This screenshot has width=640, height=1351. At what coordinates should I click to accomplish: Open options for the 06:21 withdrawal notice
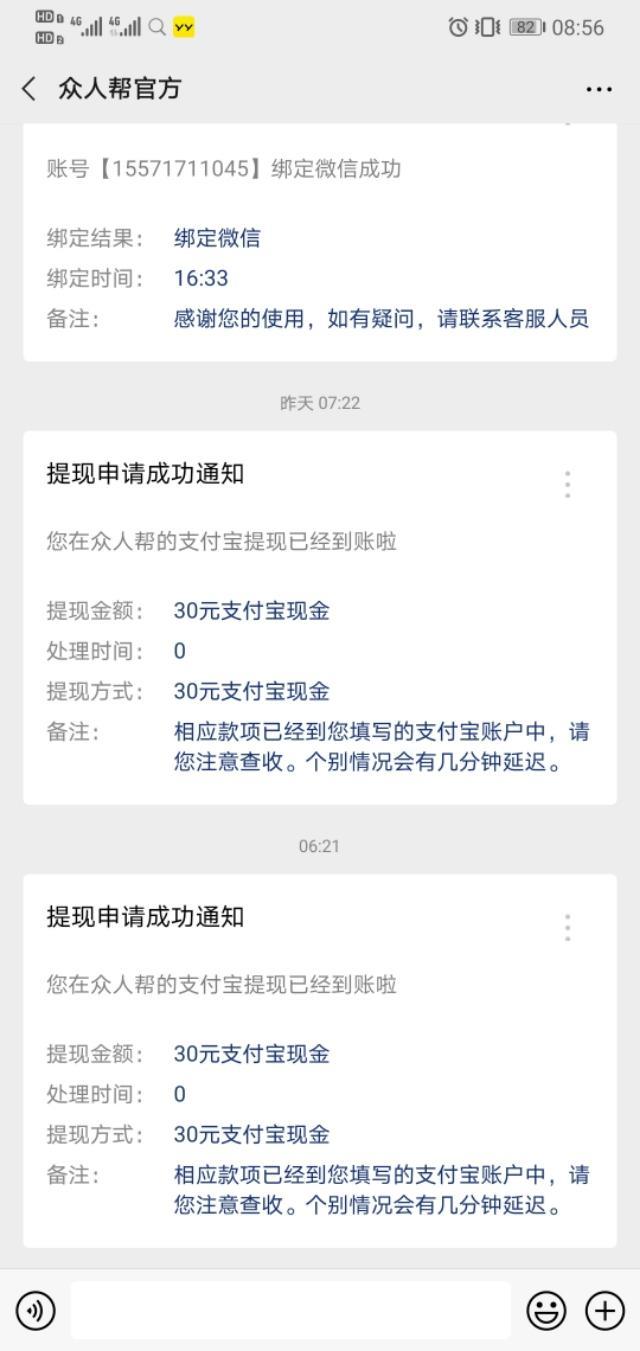[567, 928]
